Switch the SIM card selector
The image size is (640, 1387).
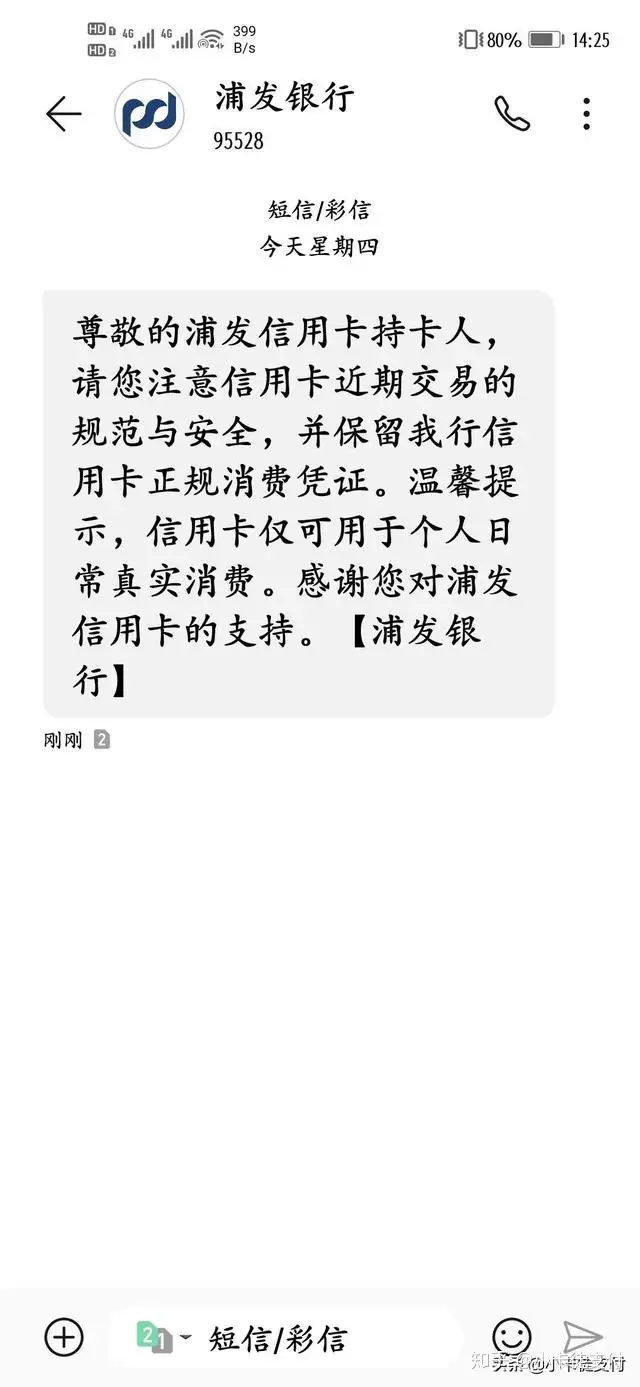pos(163,1337)
